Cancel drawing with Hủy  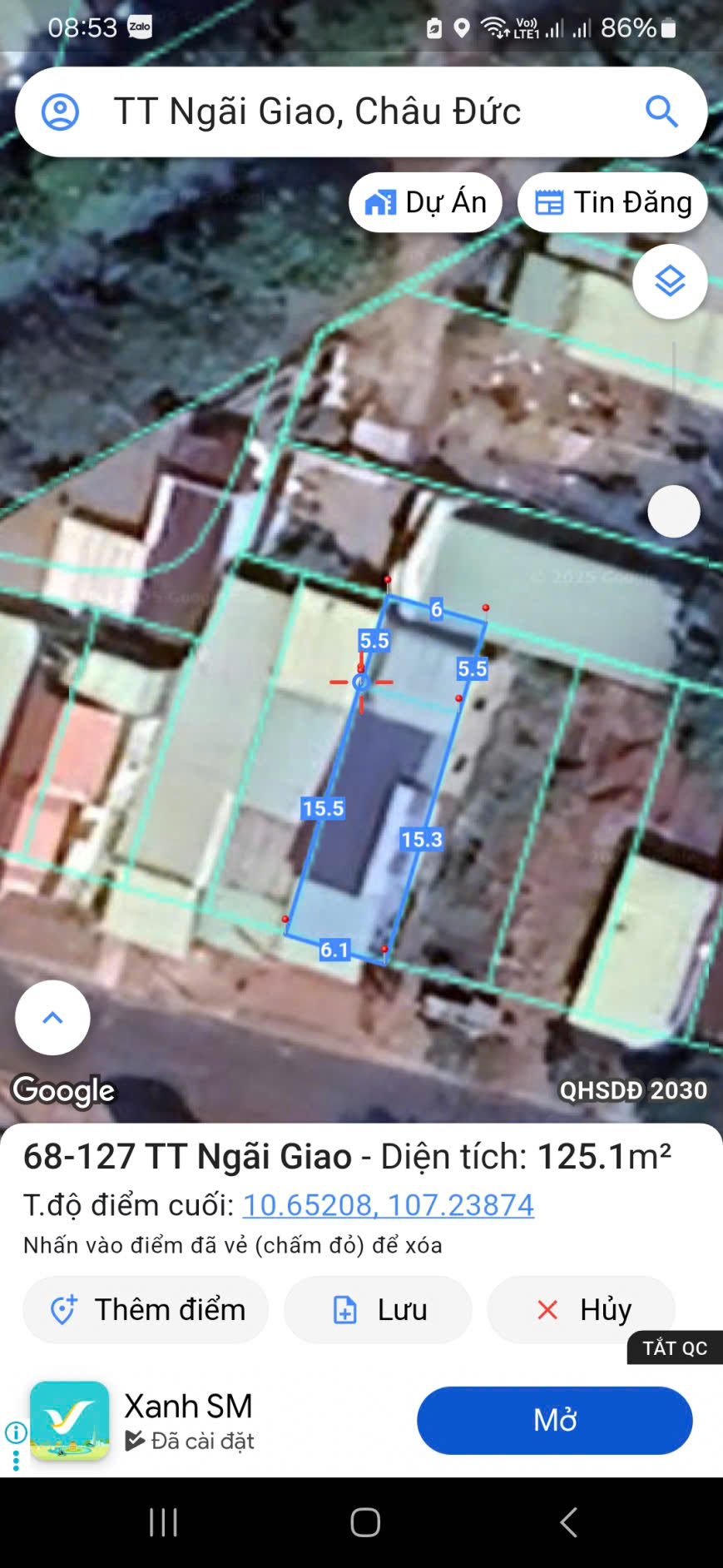coord(582,1309)
